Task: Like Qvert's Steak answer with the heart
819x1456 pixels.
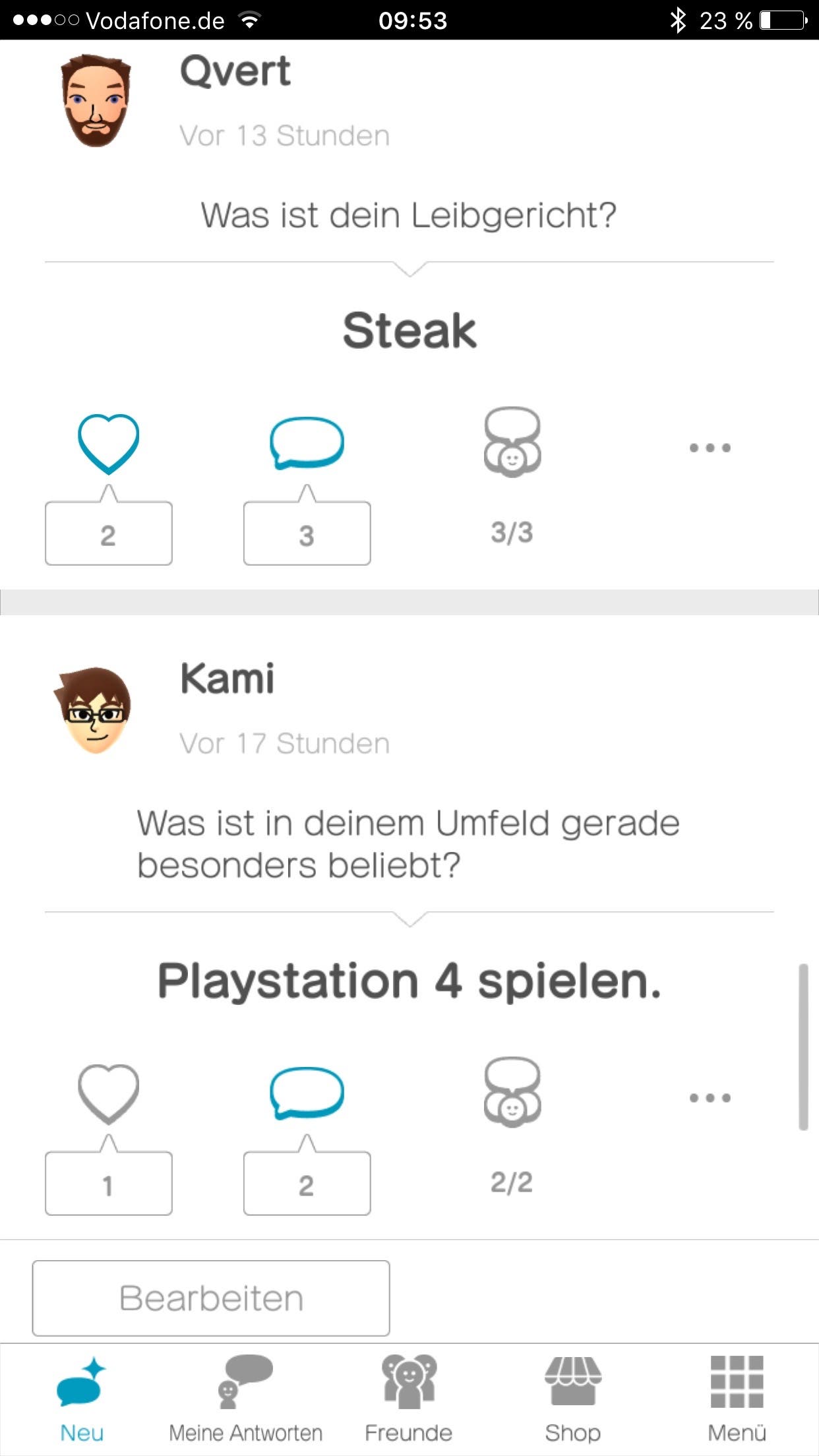Action: (x=109, y=444)
